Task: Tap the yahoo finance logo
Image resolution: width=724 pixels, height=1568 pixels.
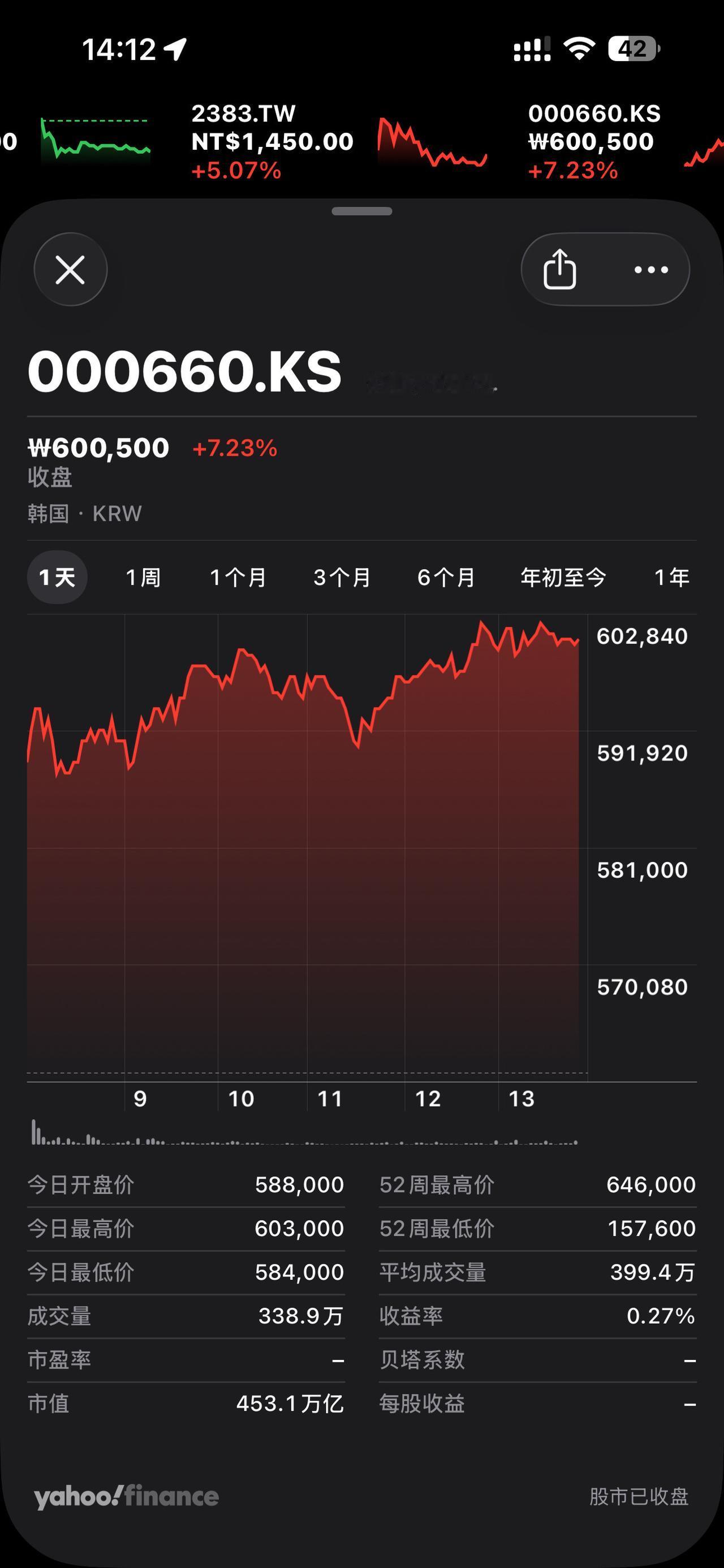Action: point(125,1496)
